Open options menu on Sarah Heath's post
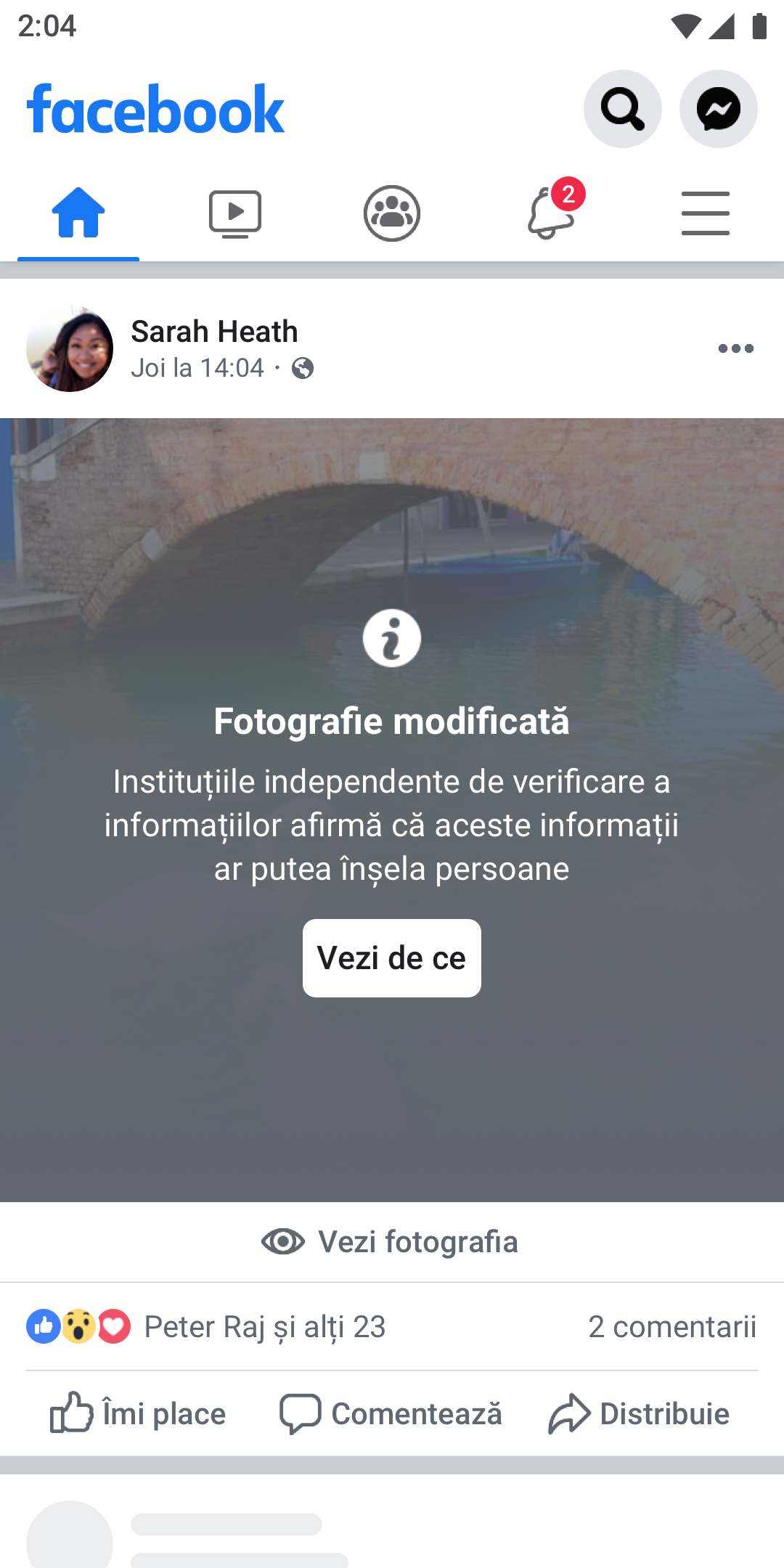 click(x=735, y=348)
